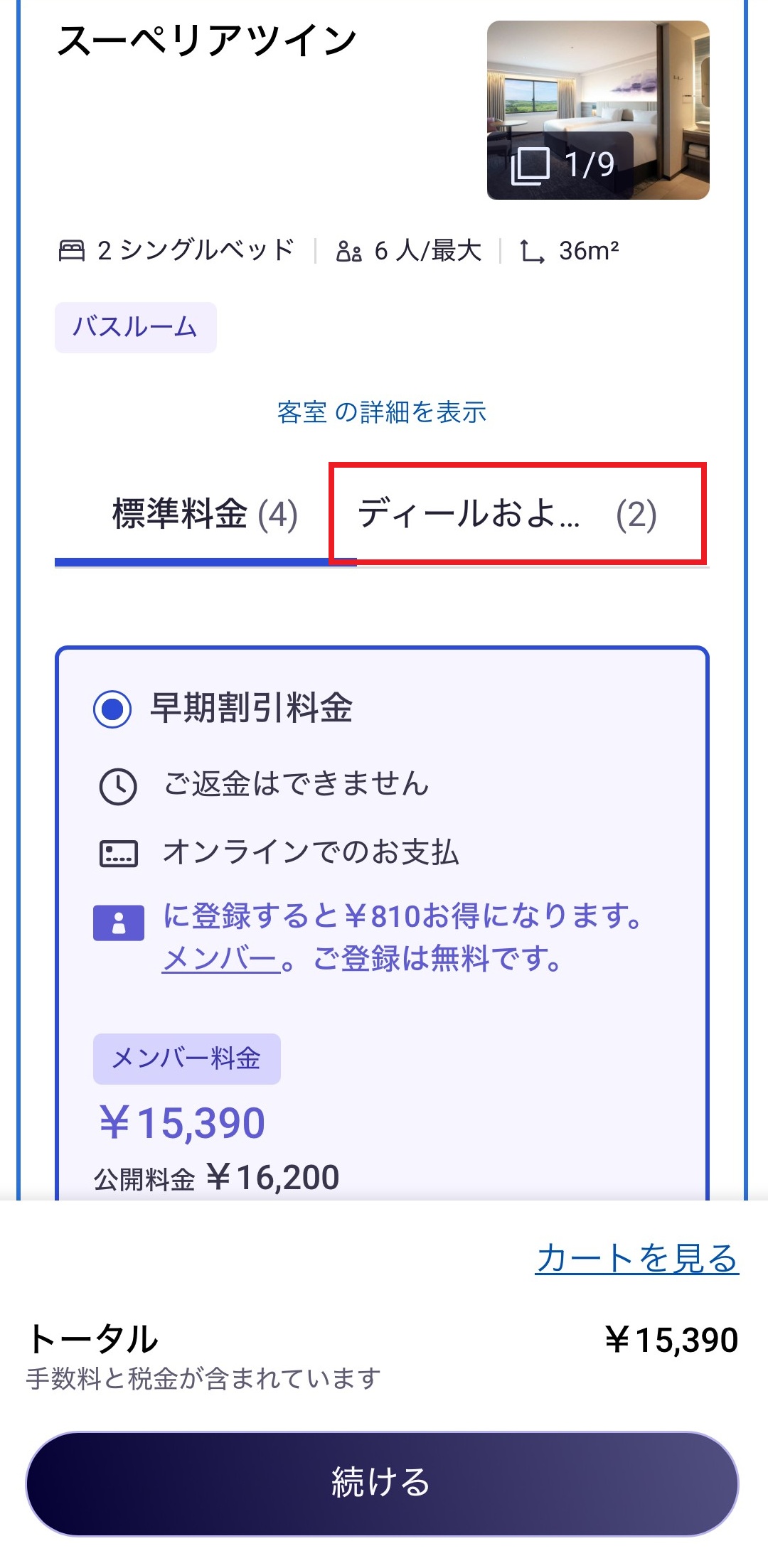The height and width of the screenshot is (1568, 768).
Task: Open the メンバー registration link
Action: click(x=220, y=960)
